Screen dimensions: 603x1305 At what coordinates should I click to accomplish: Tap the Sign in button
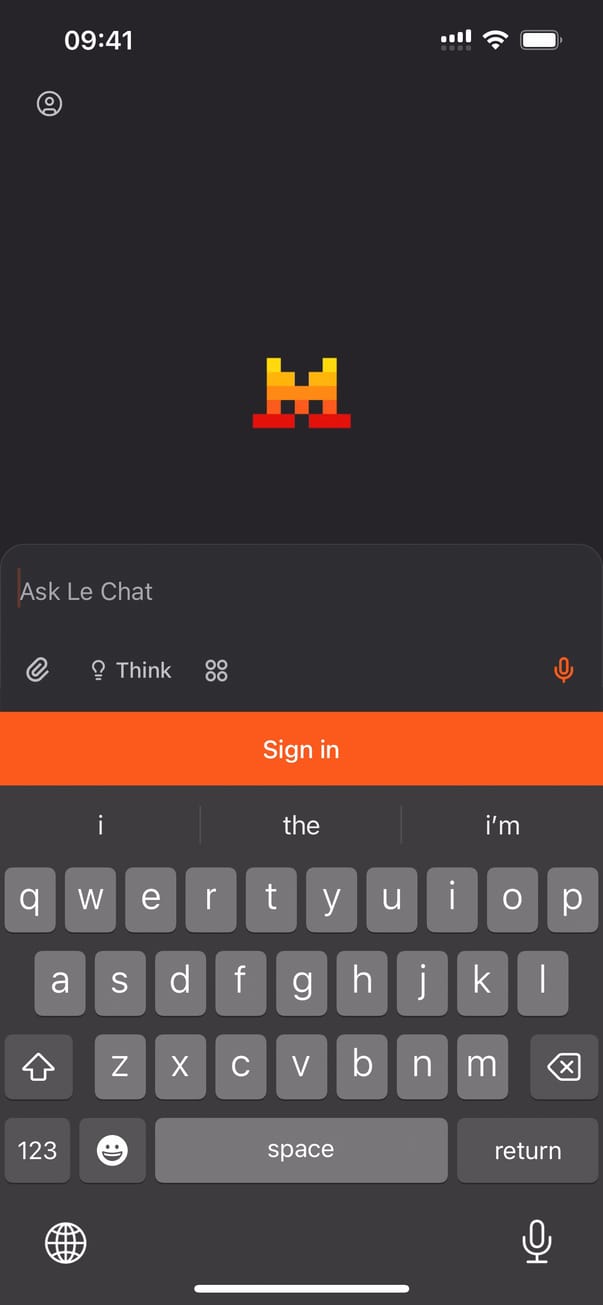(x=301, y=749)
